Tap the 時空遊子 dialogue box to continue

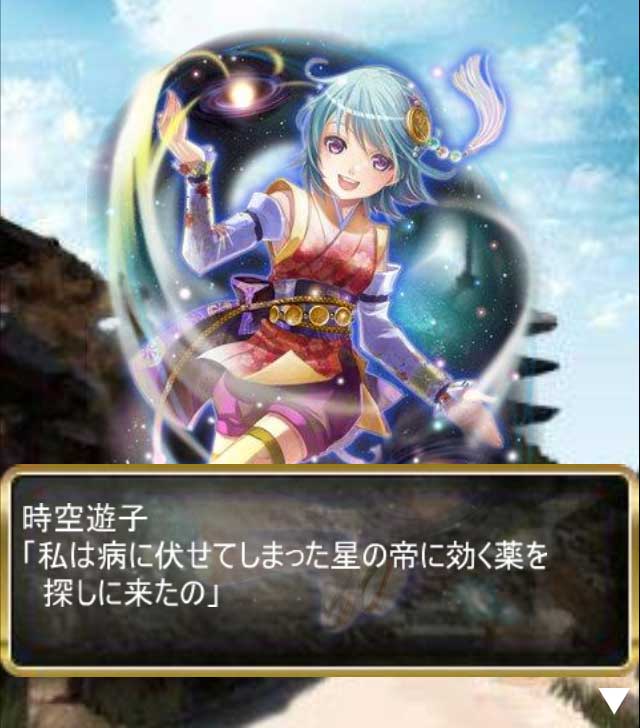tap(320, 570)
